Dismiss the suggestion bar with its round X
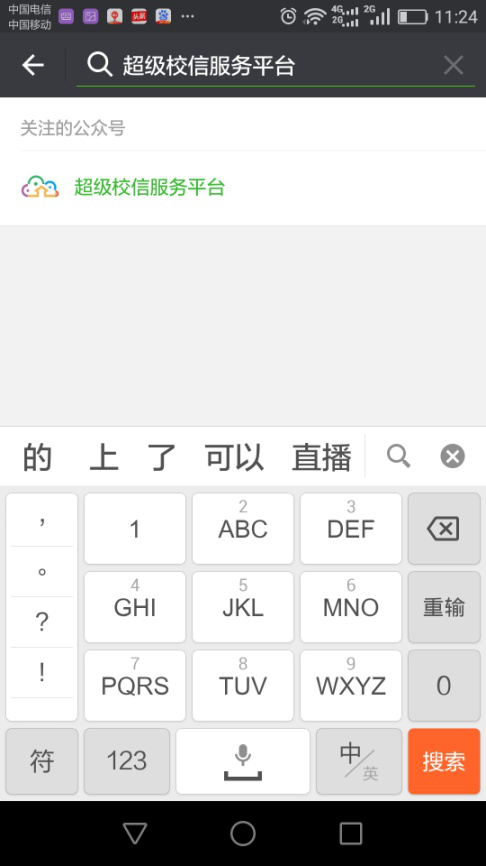 tap(452, 457)
